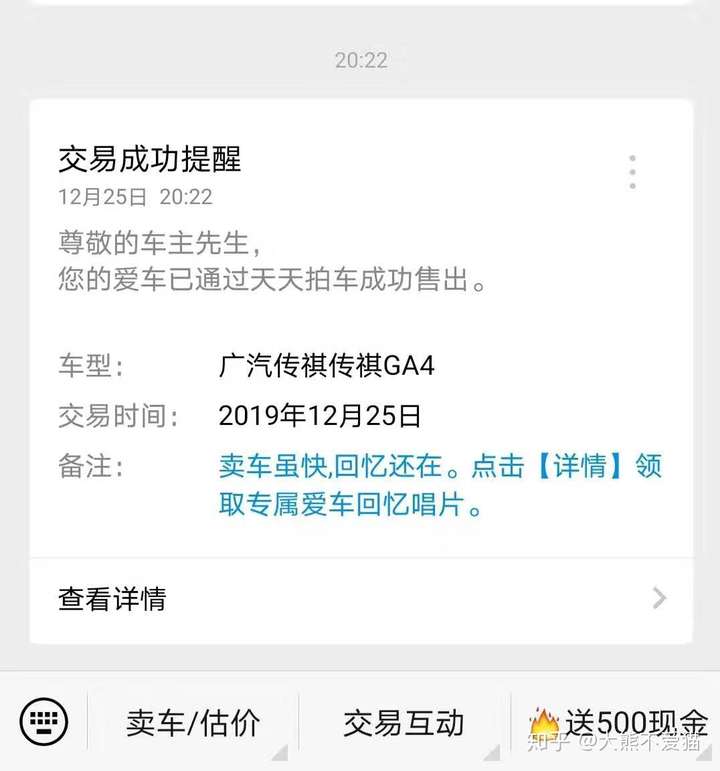Open the 交易成功提醒 message card

pos(360,330)
